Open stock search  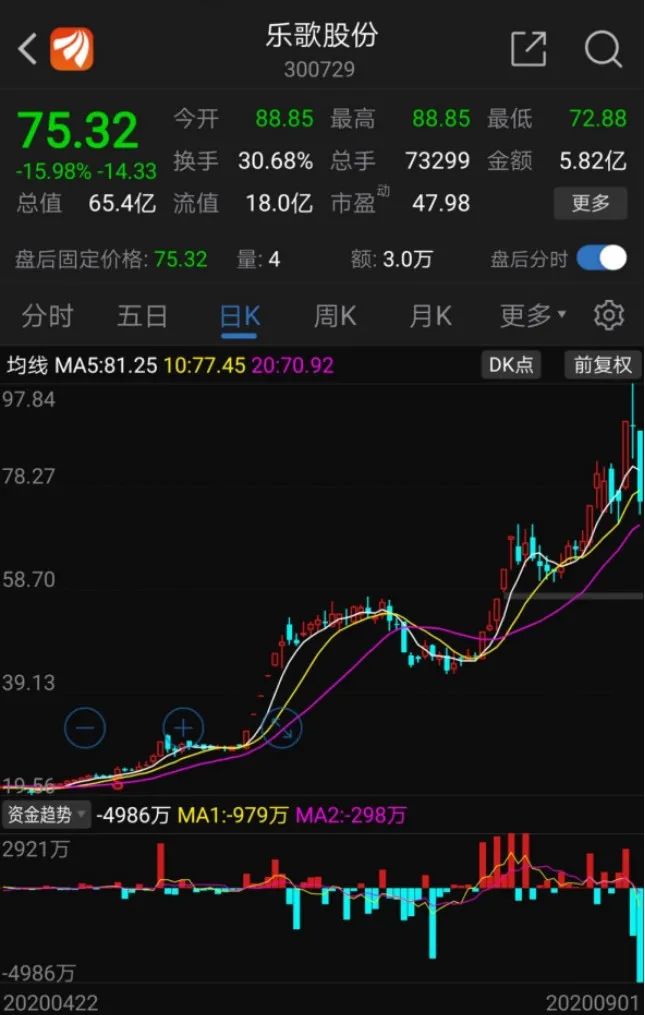pos(603,48)
